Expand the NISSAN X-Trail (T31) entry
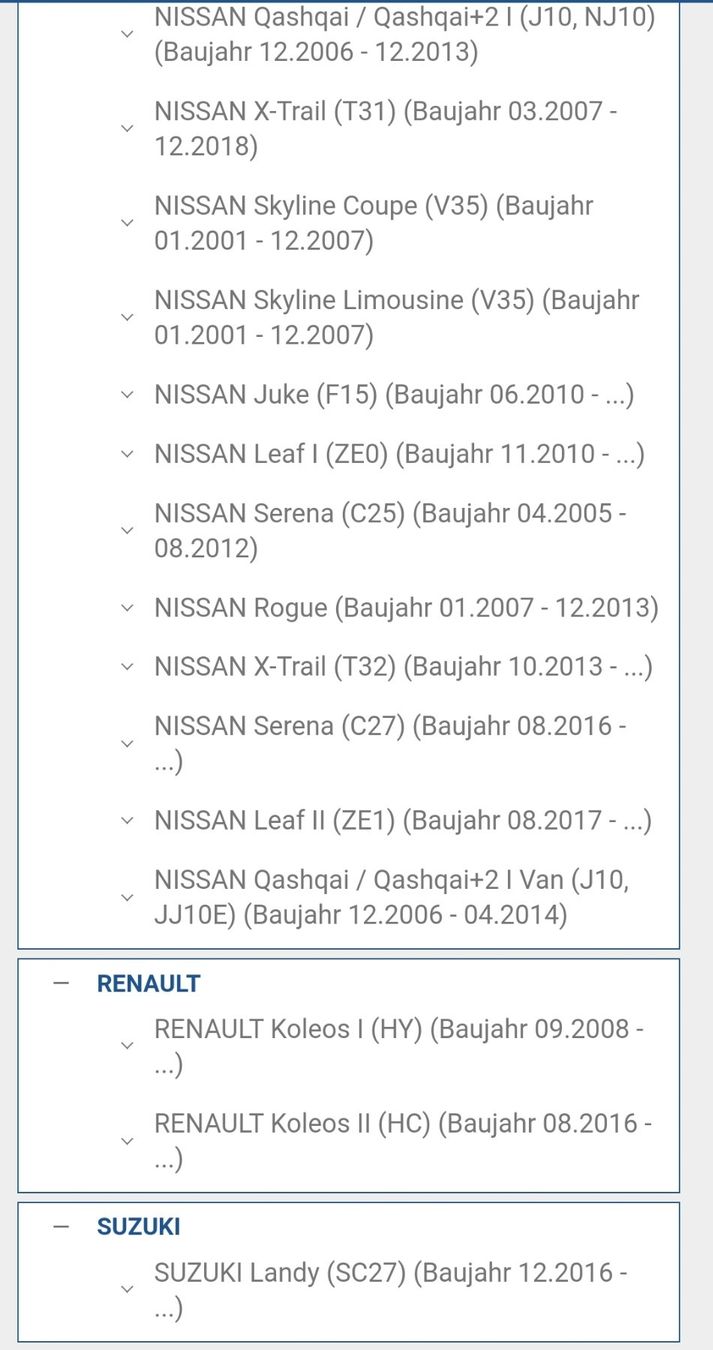The image size is (713, 1350). click(126, 128)
